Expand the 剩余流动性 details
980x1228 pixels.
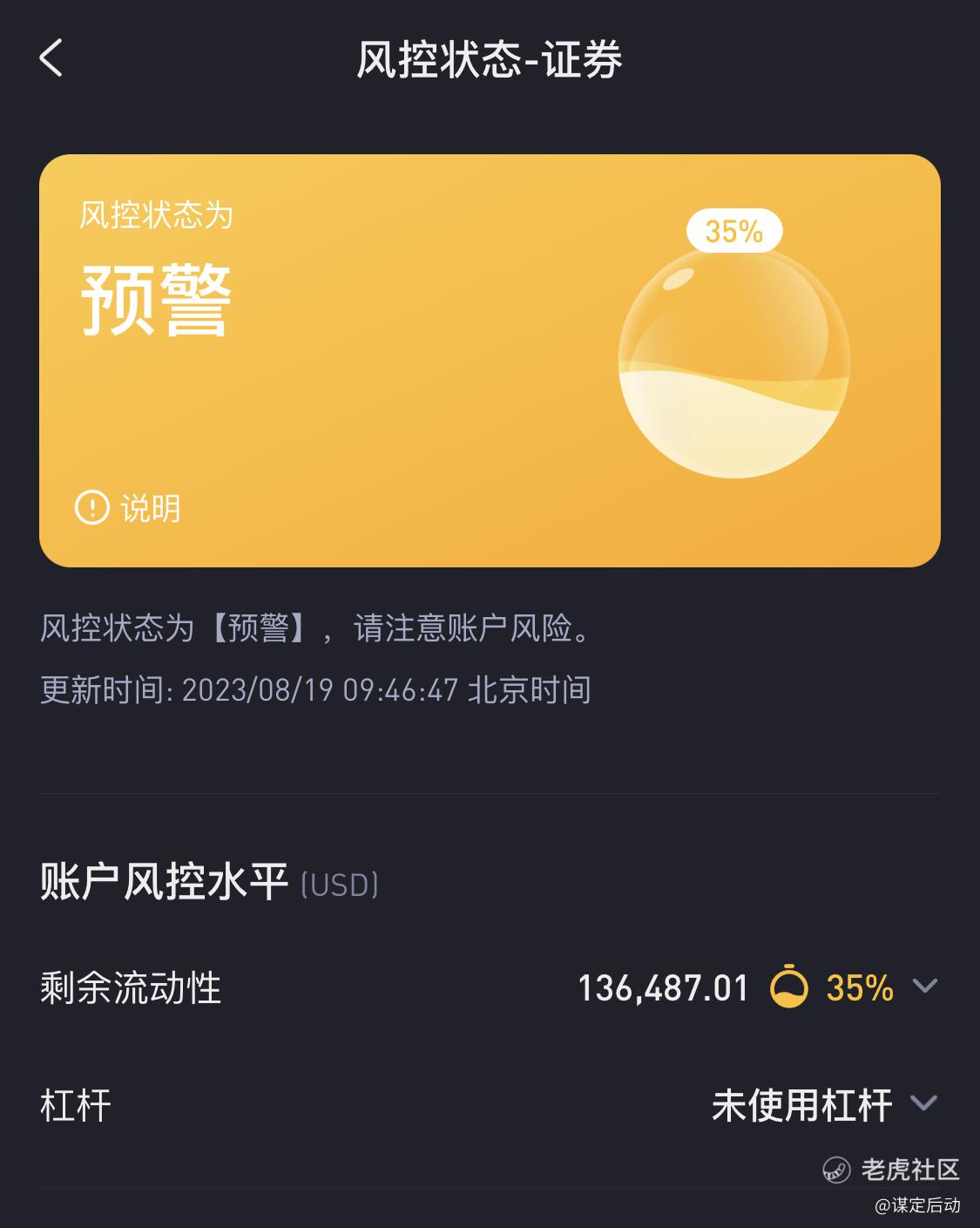pyautogui.click(x=924, y=987)
